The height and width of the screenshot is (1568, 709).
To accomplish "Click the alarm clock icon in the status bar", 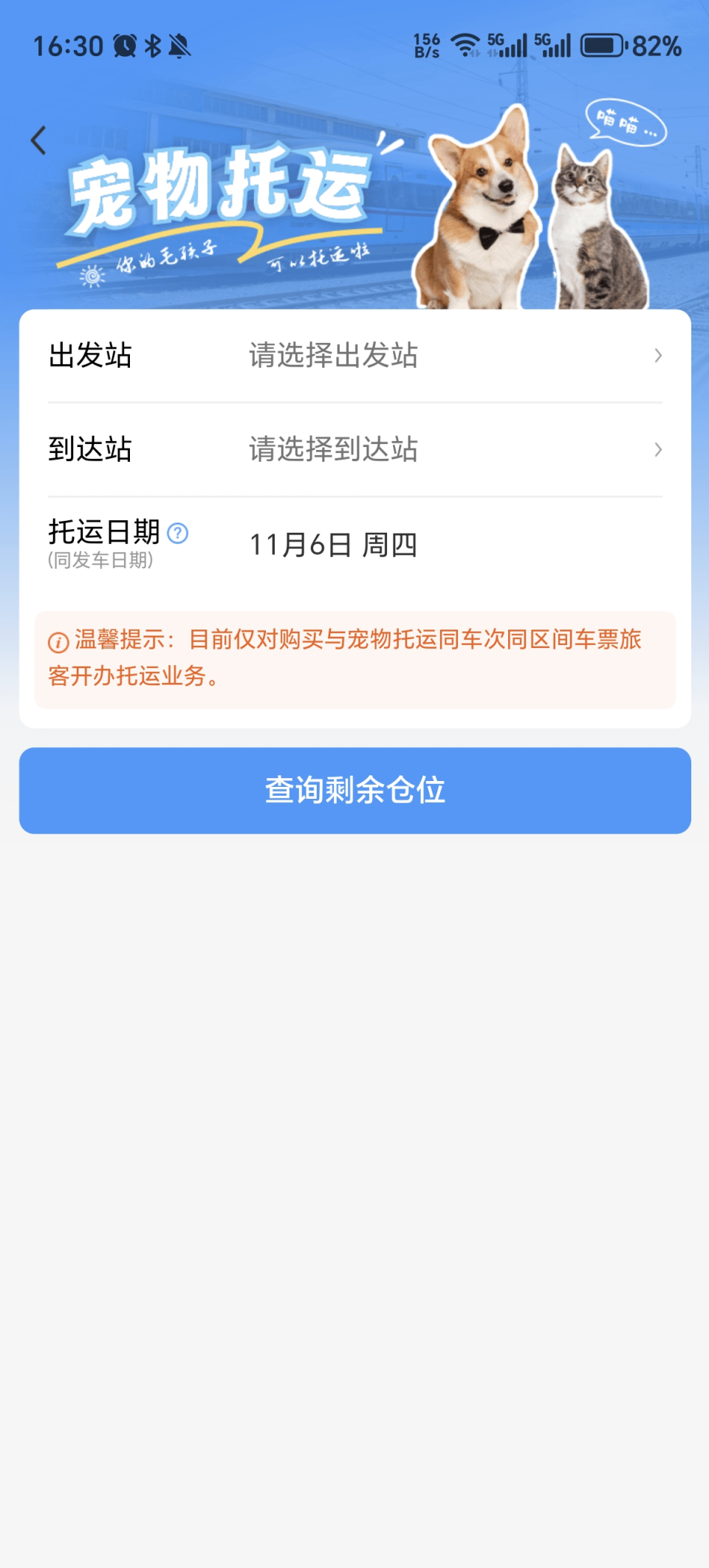I will tap(126, 46).
